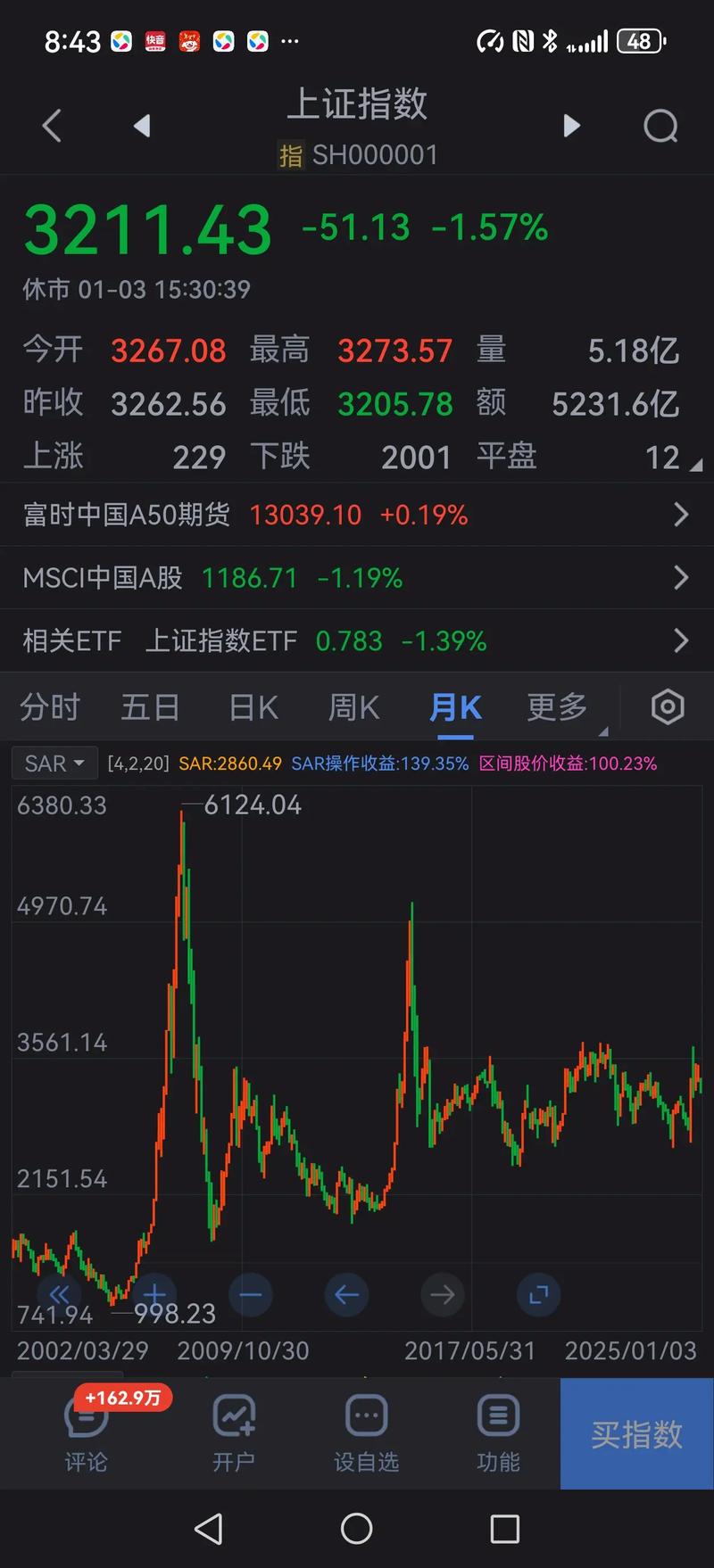Zoom in chart with plus button
This screenshot has width=714, height=1568.
tap(154, 1294)
